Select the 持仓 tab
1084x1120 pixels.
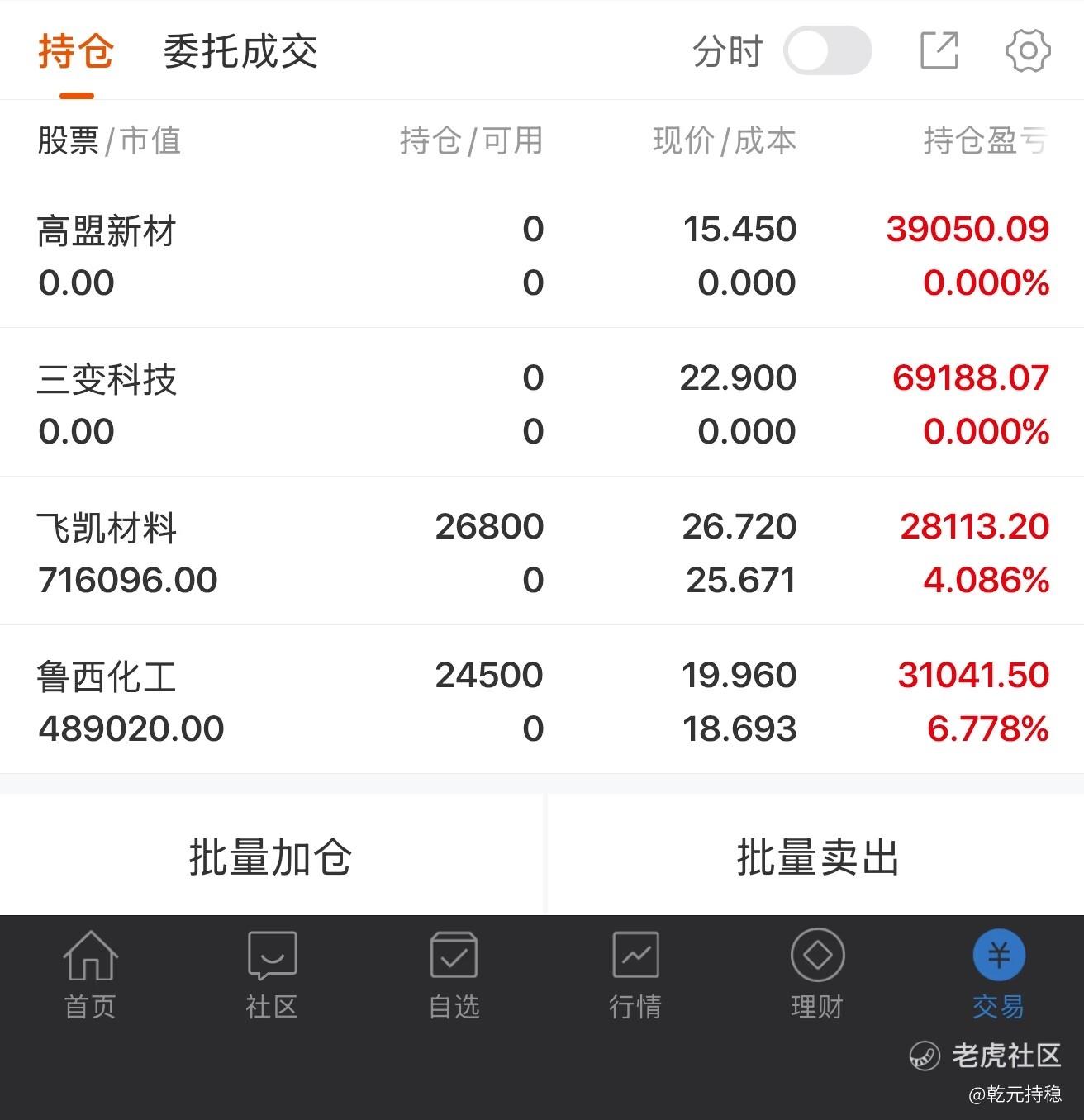click(x=76, y=51)
